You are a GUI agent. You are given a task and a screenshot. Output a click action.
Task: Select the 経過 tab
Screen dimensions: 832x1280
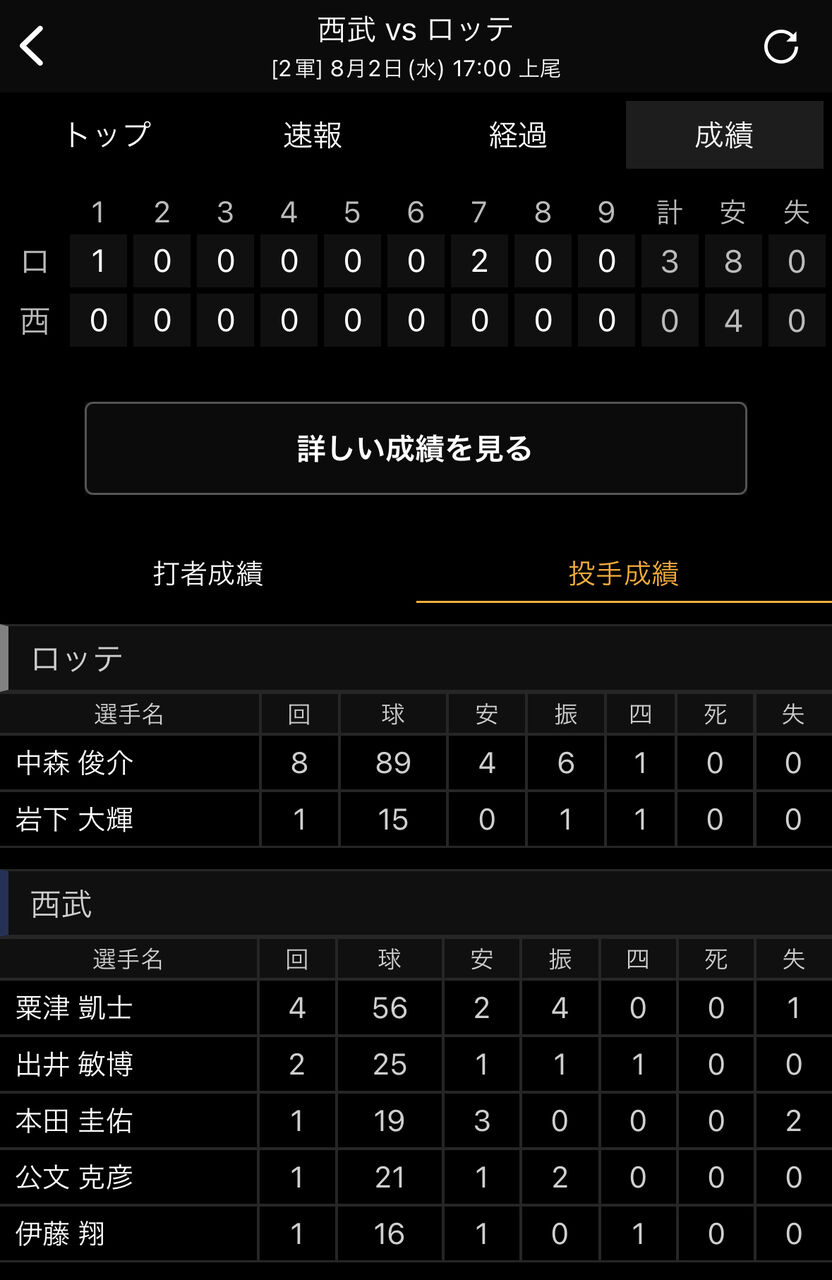[518, 135]
